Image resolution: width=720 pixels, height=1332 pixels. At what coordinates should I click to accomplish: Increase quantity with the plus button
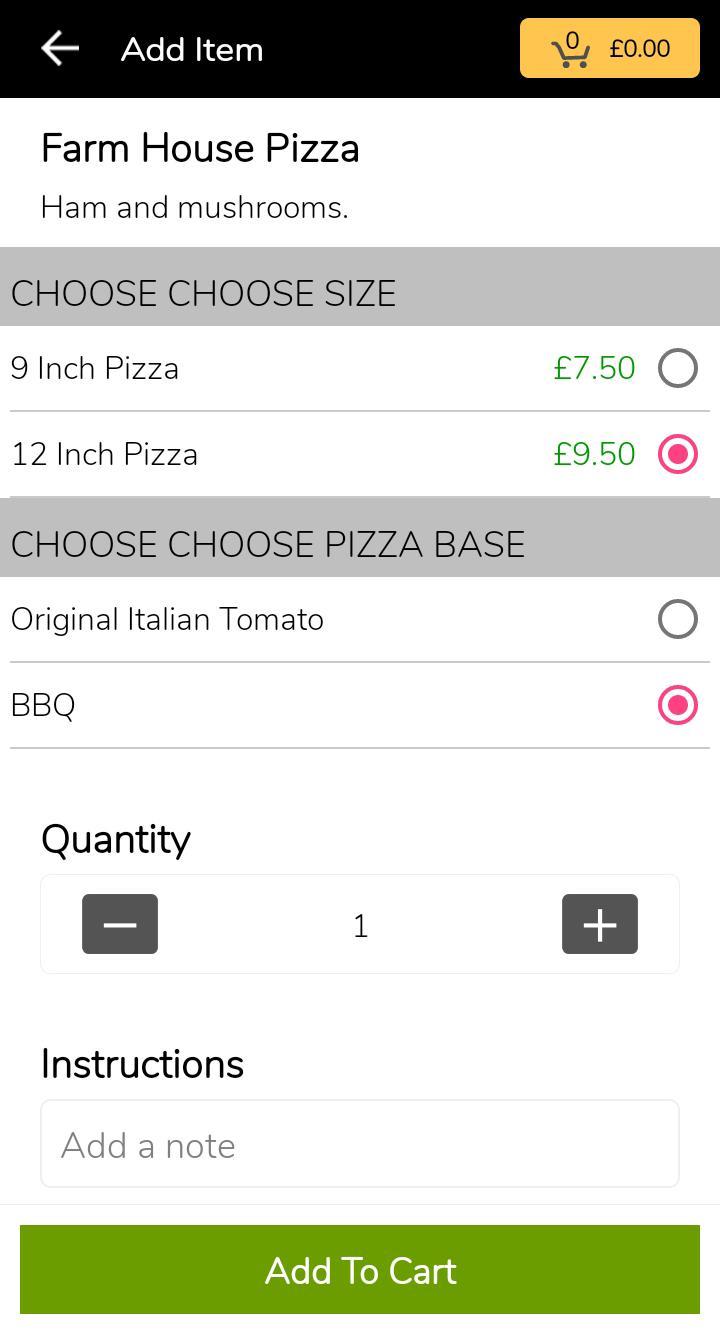point(600,924)
